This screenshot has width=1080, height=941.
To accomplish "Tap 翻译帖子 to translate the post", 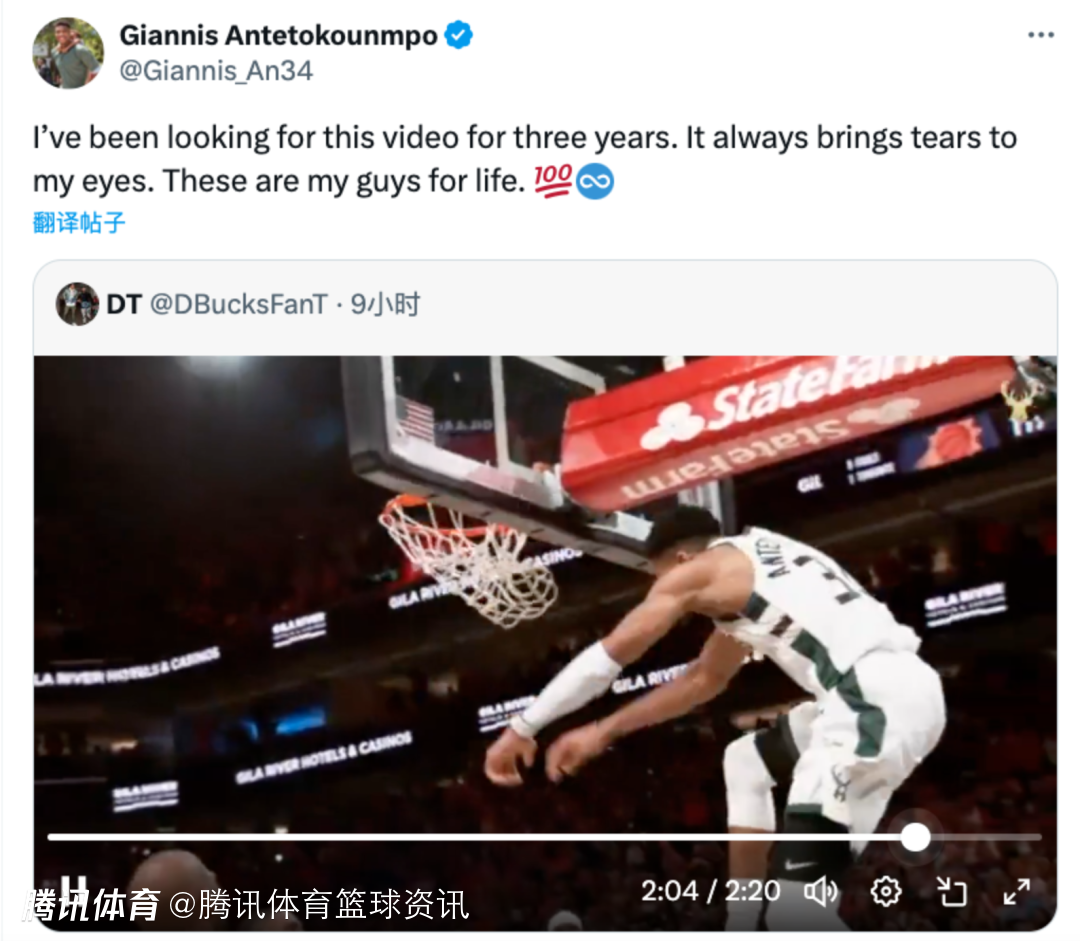I will (79, 222).
